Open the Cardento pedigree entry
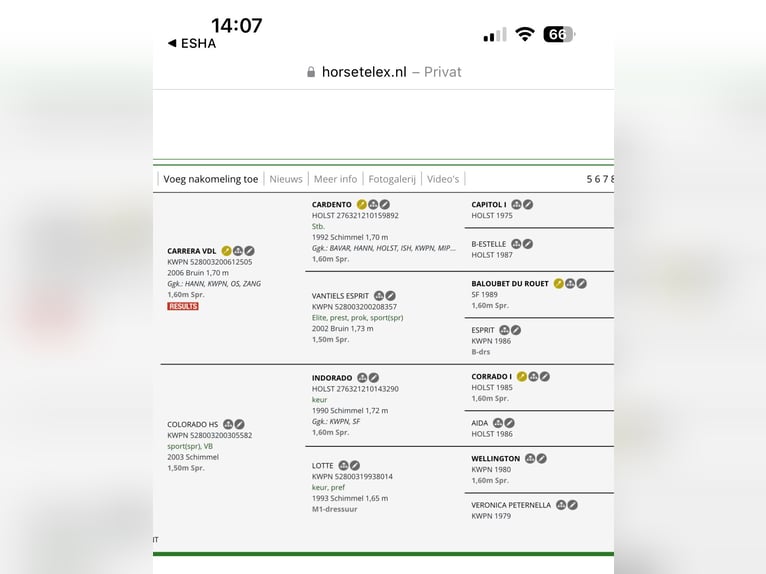The width and height of the screenshot is (766, 574). point(332,205)
